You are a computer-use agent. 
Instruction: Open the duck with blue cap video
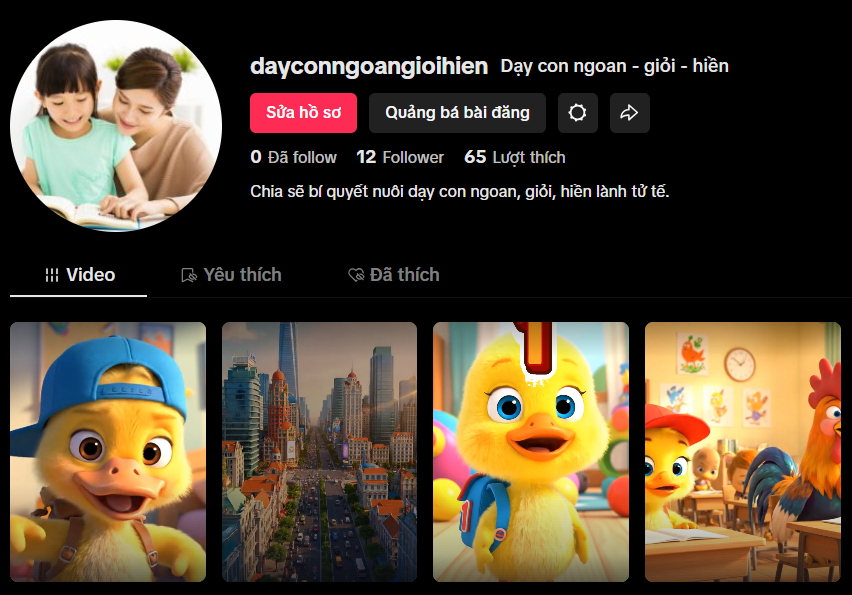pyautogui.click(x=108, y=451)
